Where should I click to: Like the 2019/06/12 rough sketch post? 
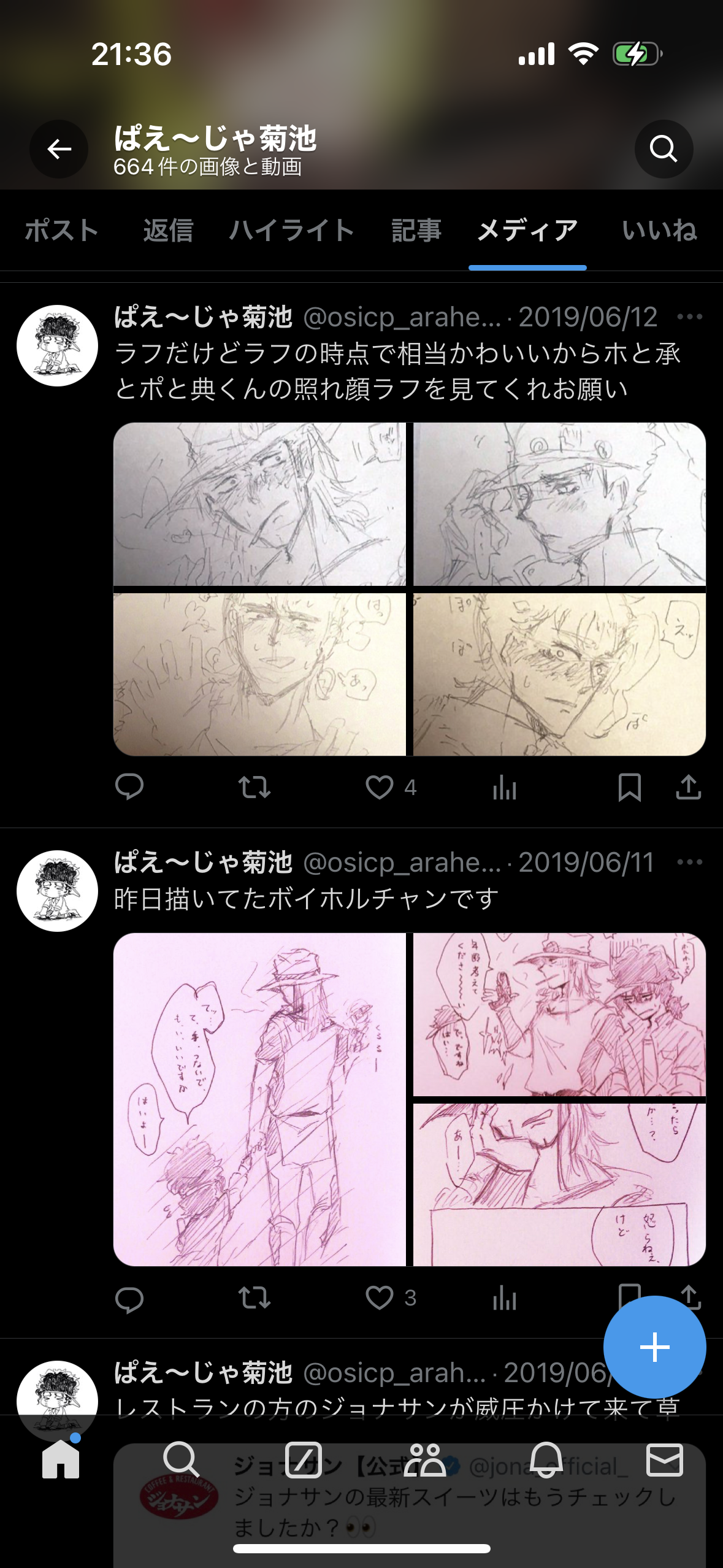pos(380,787)
